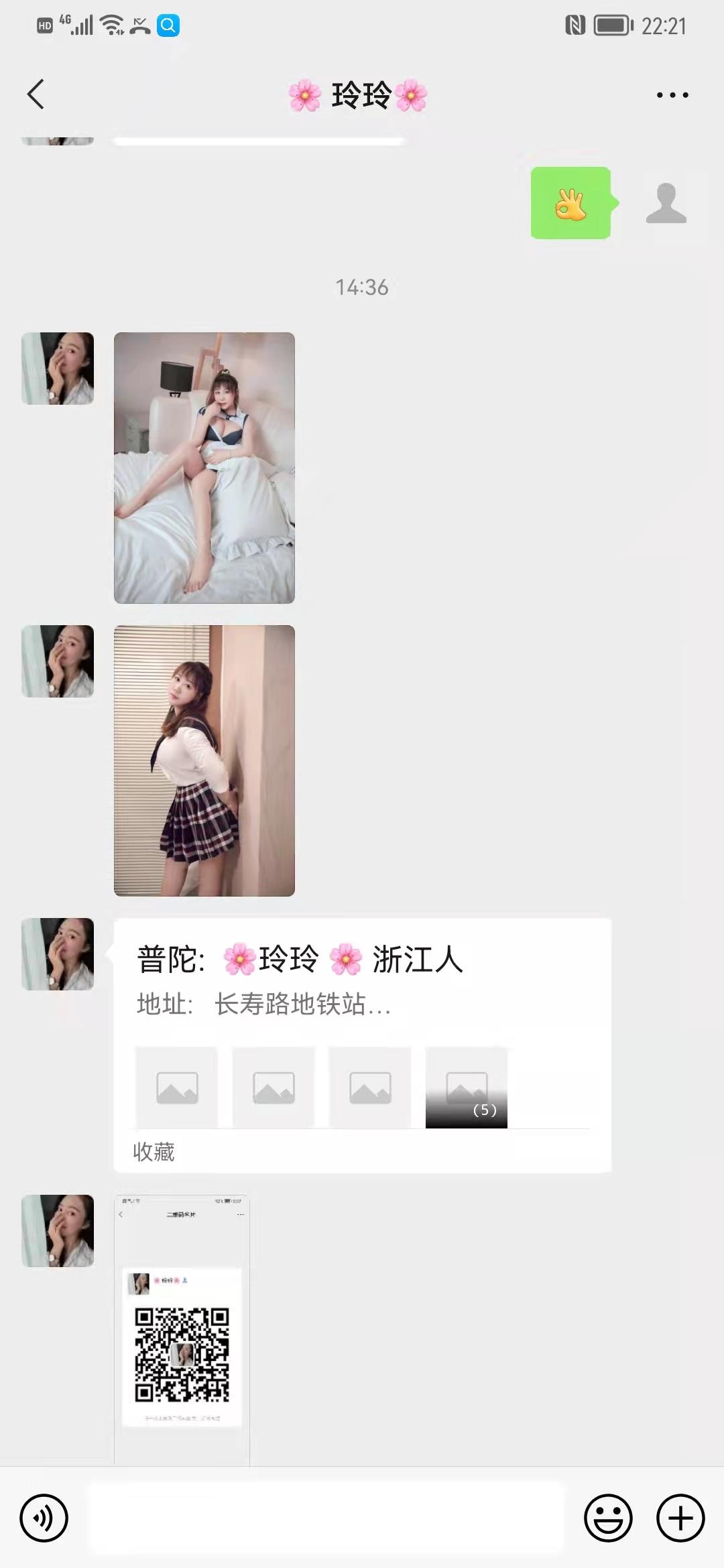Open the contact's avatar beside the favorites card
This screenshot has width=724, height=1568.
pyautogui.click(x=58, y=954)
